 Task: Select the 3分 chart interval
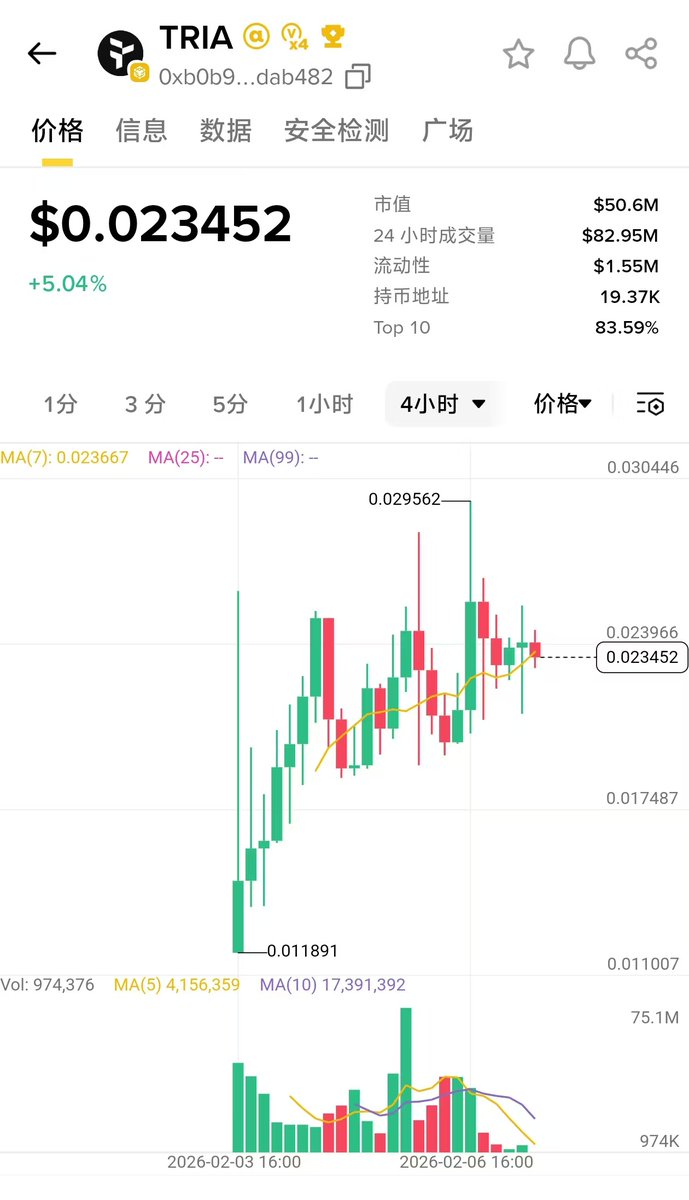[145, 404]
